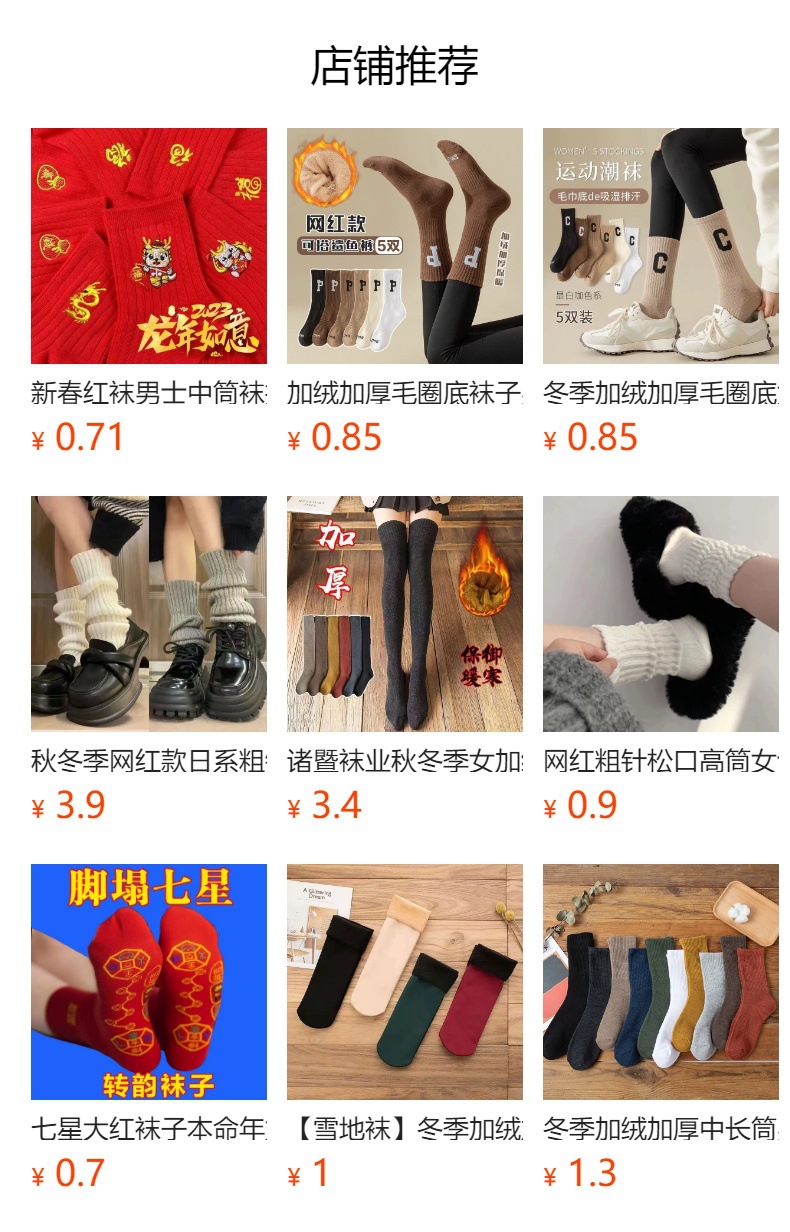View the 【雪地袜】冬季加绒 item for ¥1
790x1232 pixels.
click(x=405, y=1028)
